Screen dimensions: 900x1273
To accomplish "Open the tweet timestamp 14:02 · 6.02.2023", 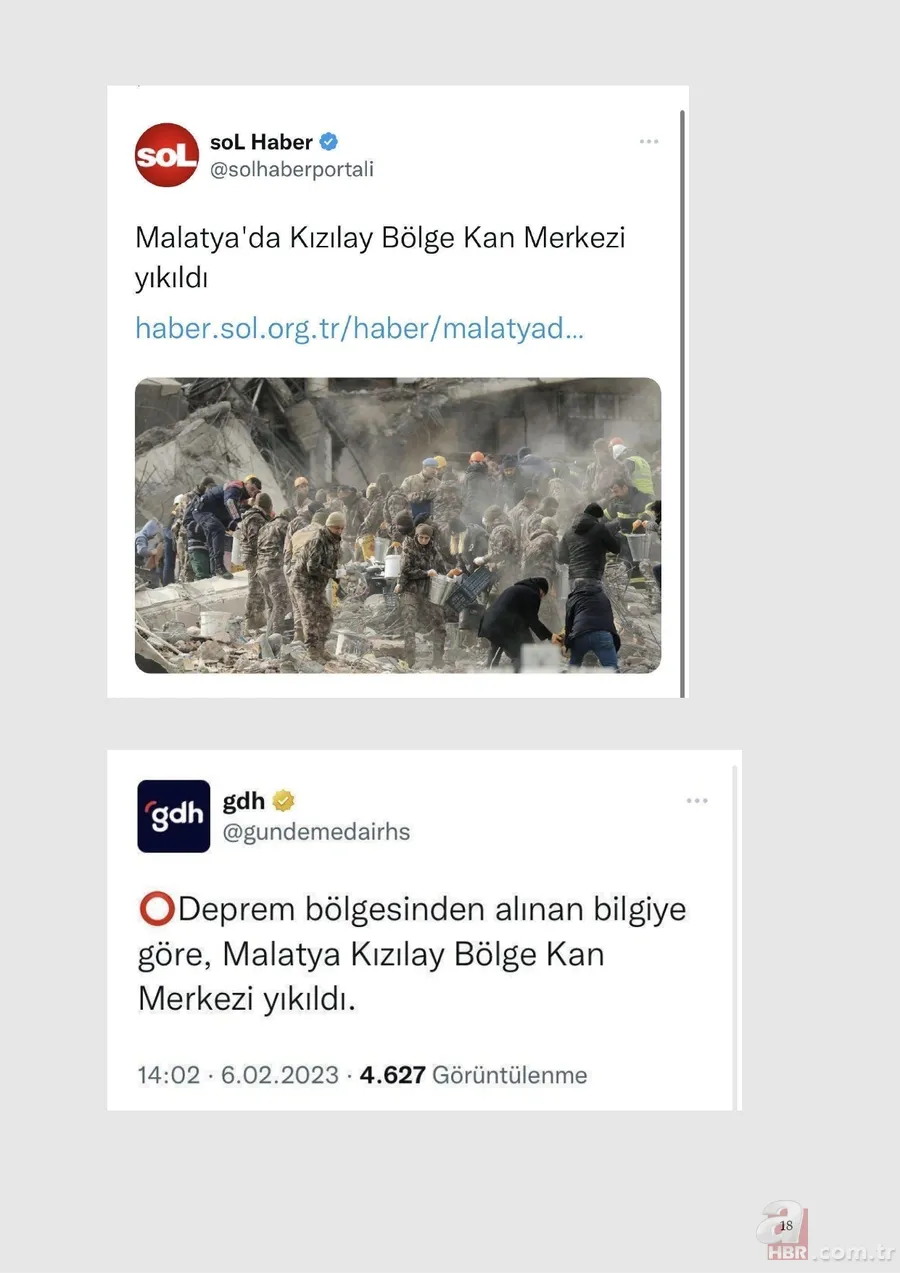I will click(x=237, y=1075).
